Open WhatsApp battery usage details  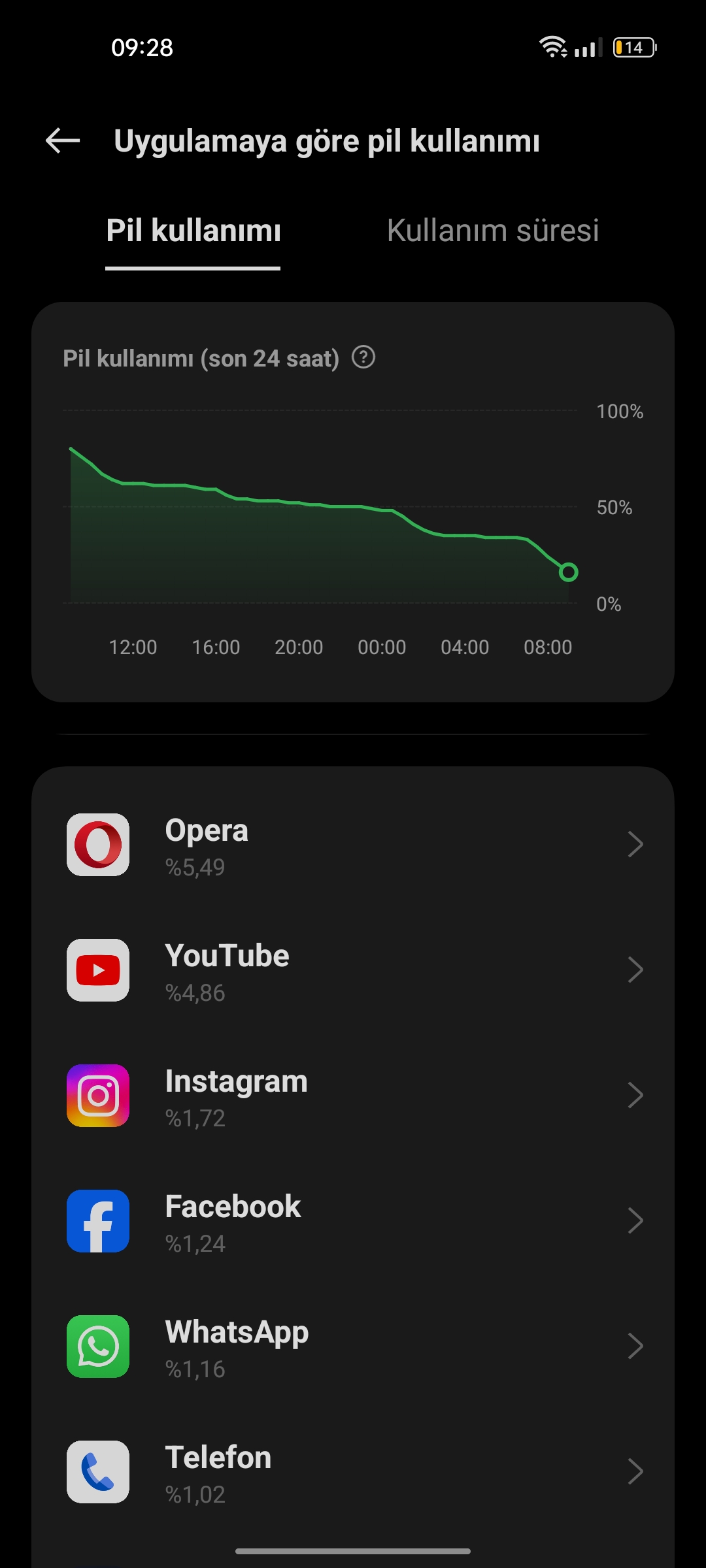pyautogui.click(x=353, y=1347)
